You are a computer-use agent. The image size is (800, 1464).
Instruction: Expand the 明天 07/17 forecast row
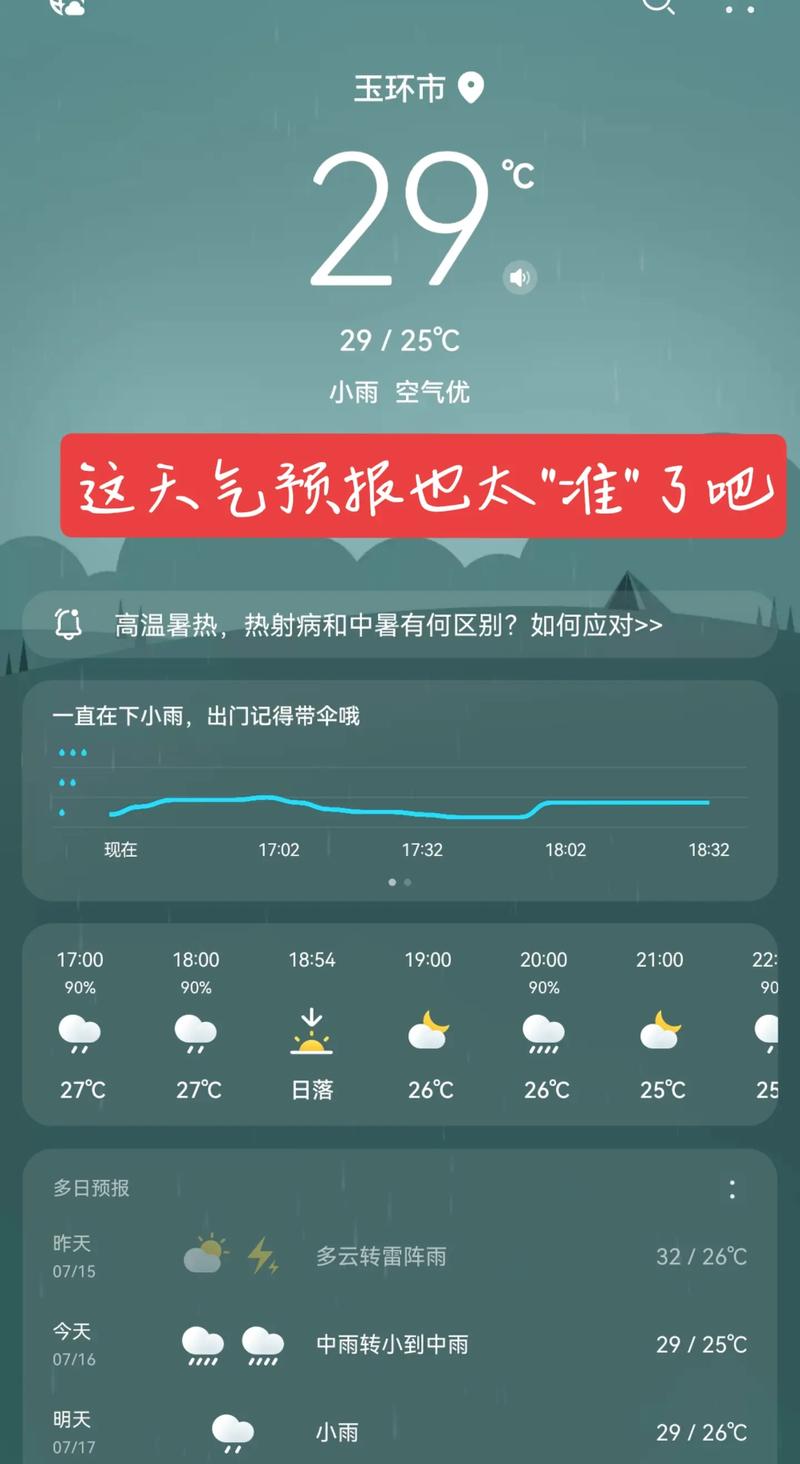click(x=400, y=1430)
